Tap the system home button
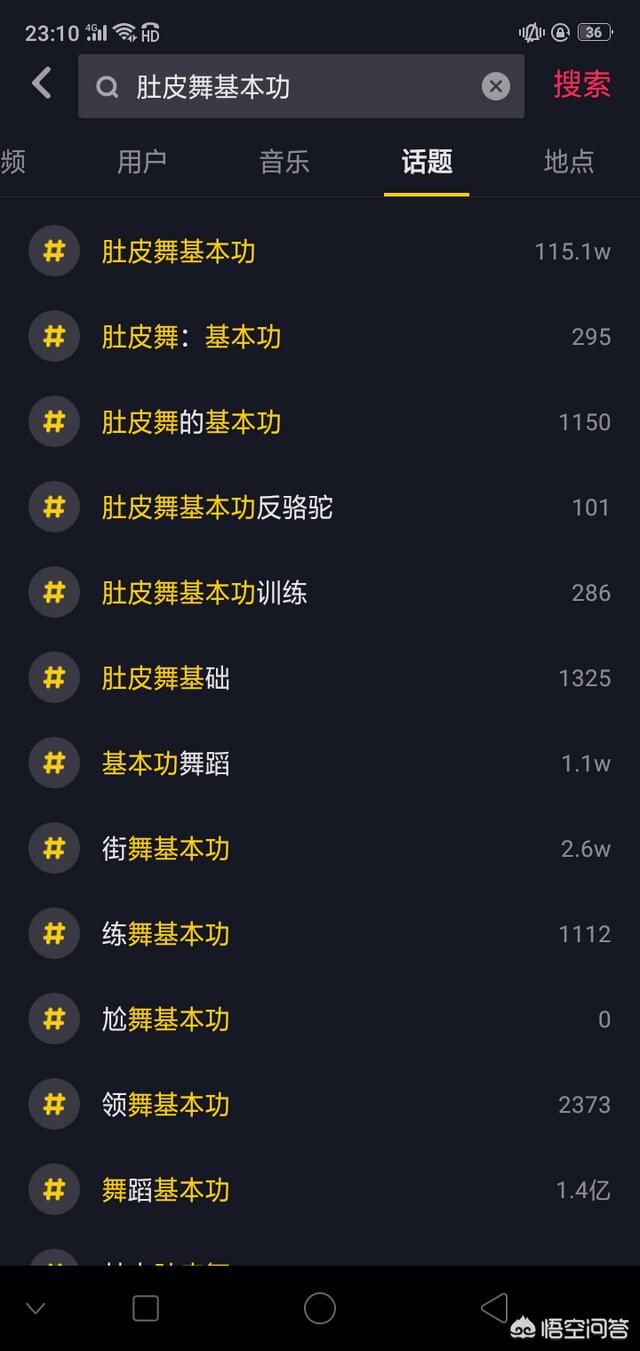The image size is (640, 1351). 320,1308
